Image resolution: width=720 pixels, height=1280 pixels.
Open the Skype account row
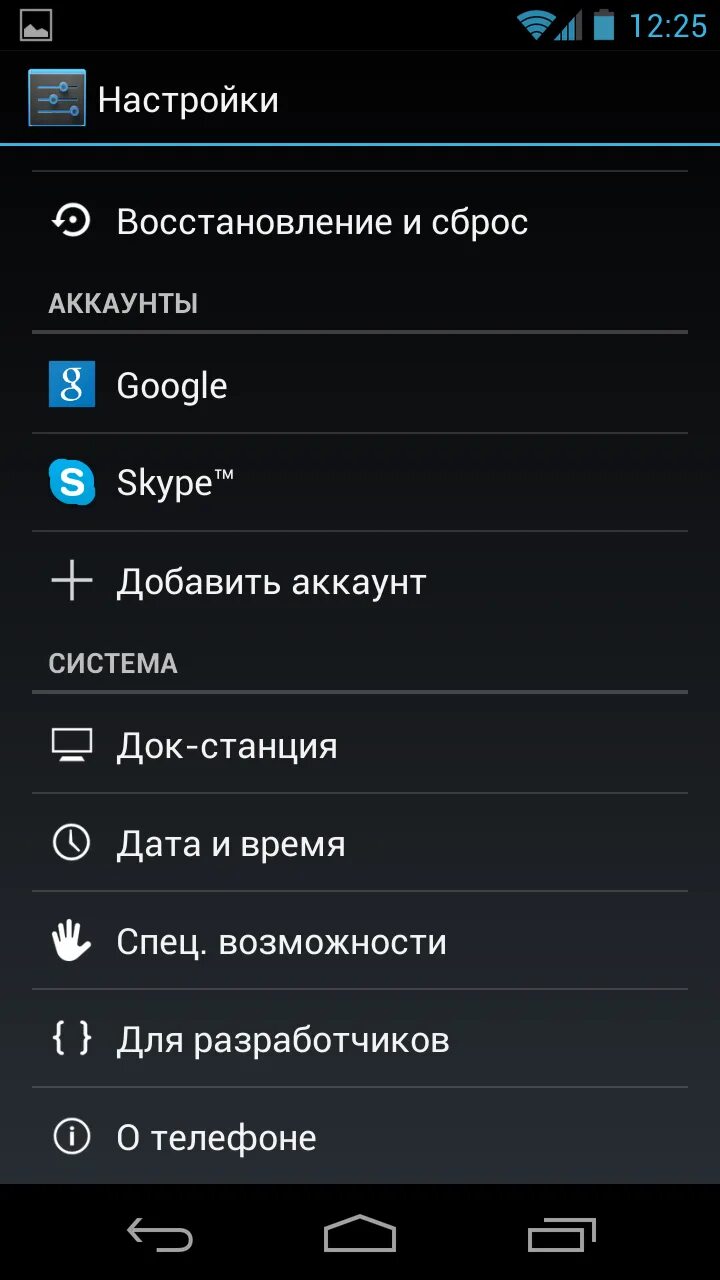click(360, 483)
